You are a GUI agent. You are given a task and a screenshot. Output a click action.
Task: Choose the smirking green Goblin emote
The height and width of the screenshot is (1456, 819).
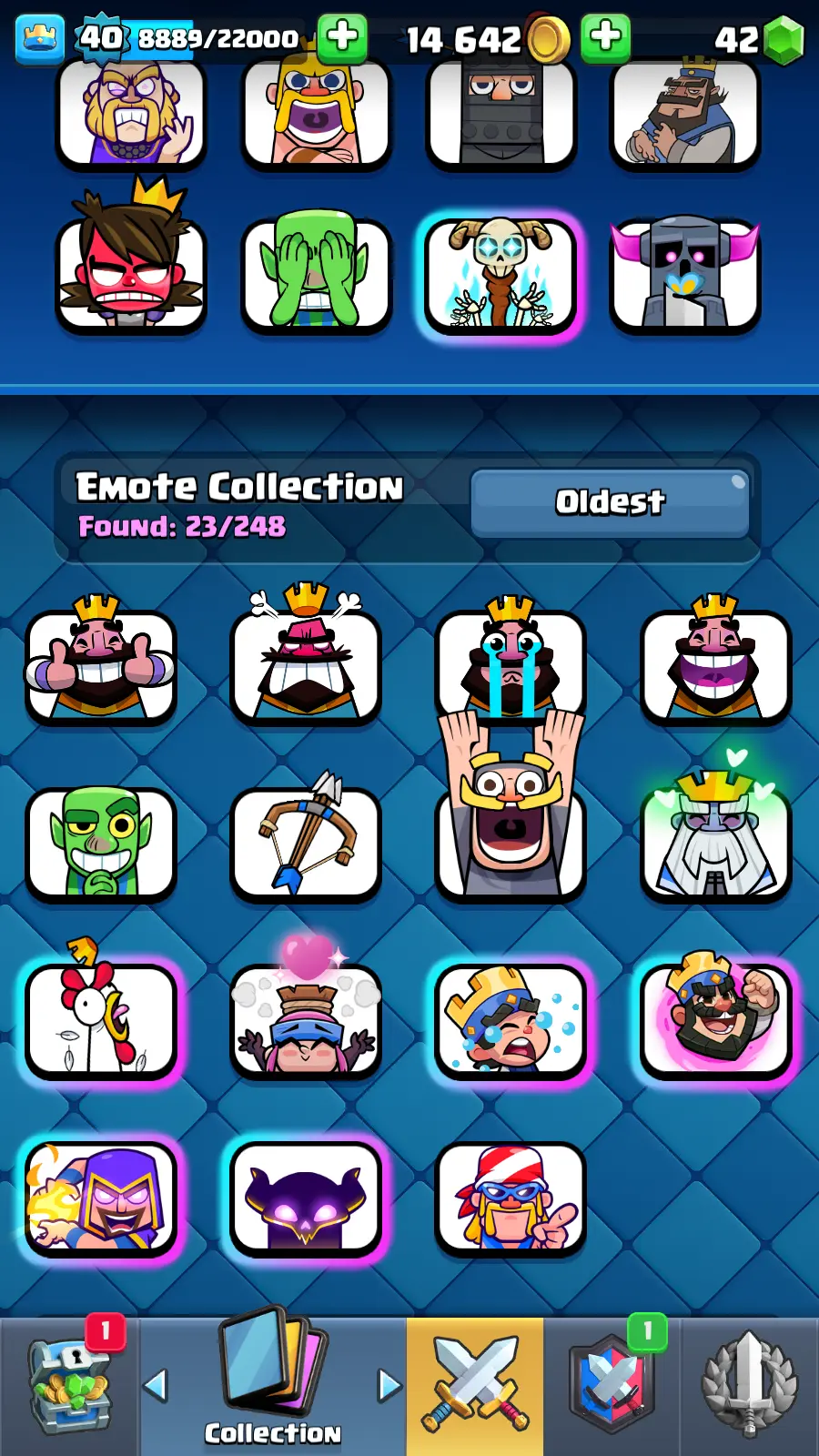(x=100, y=843)
